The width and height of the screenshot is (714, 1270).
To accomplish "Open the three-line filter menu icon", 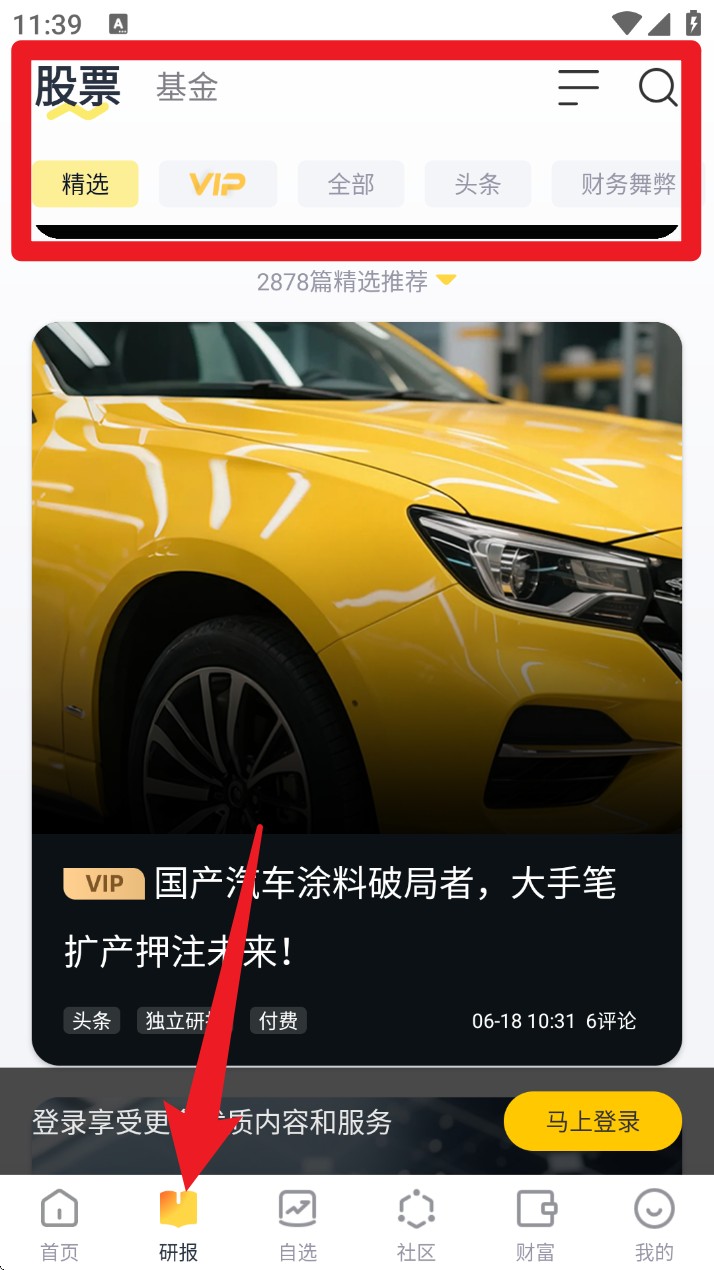I will coord(578,88).
